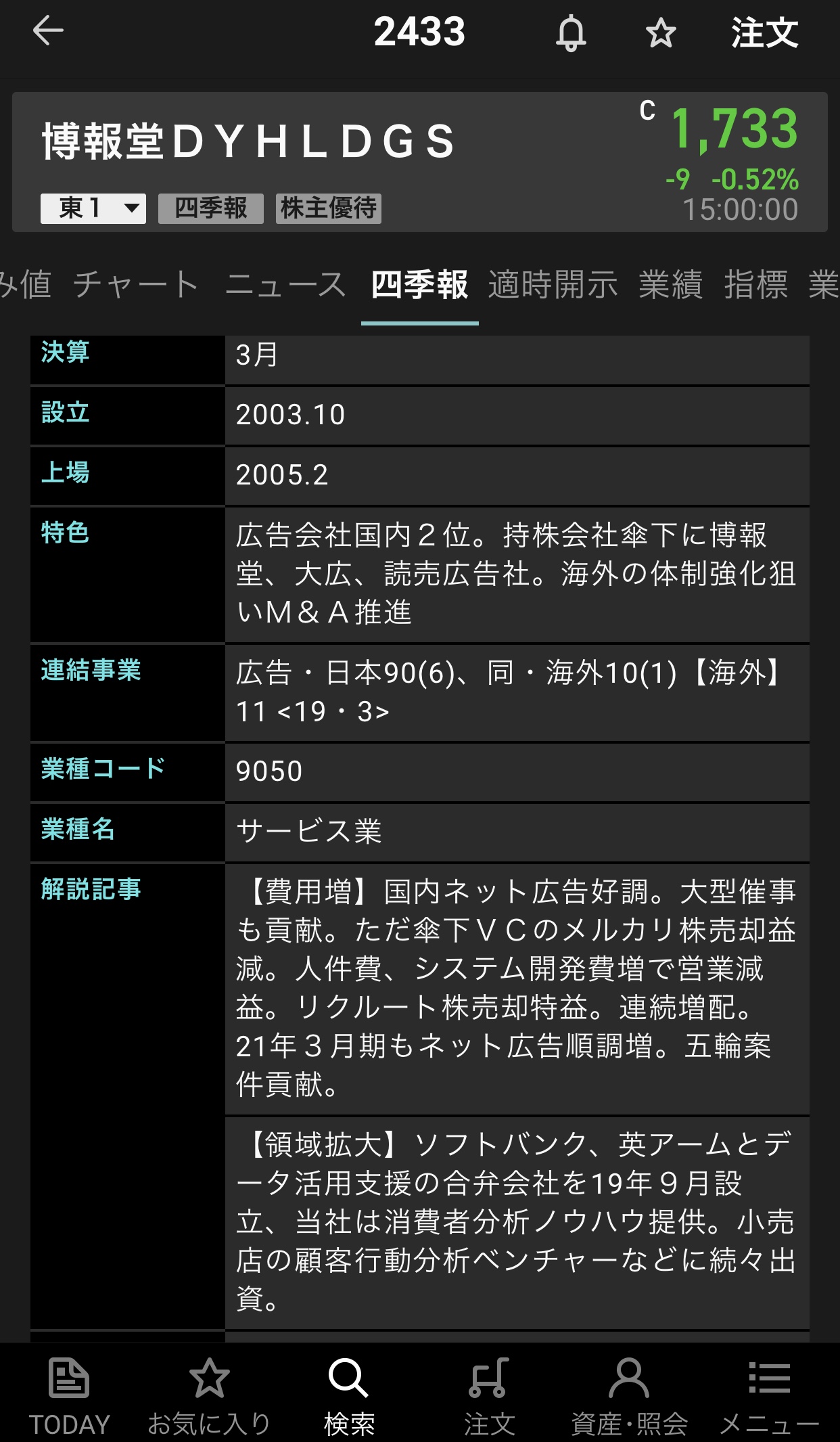840x1442 pixels.
Task: Switch to the ニュース tab
Action: click(x=285, y=284)
